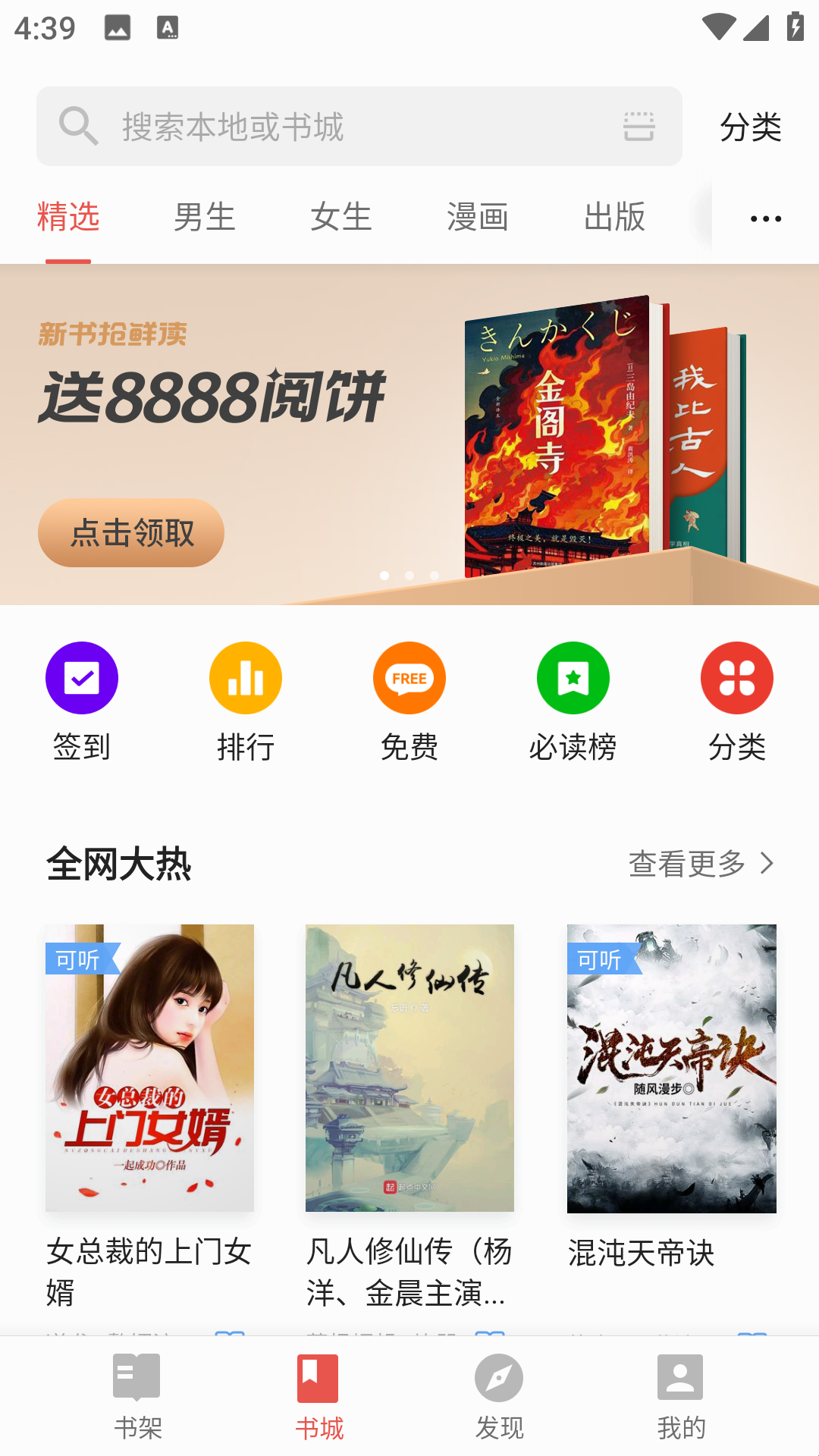Switch to the 女生 tab

point(340,217)
